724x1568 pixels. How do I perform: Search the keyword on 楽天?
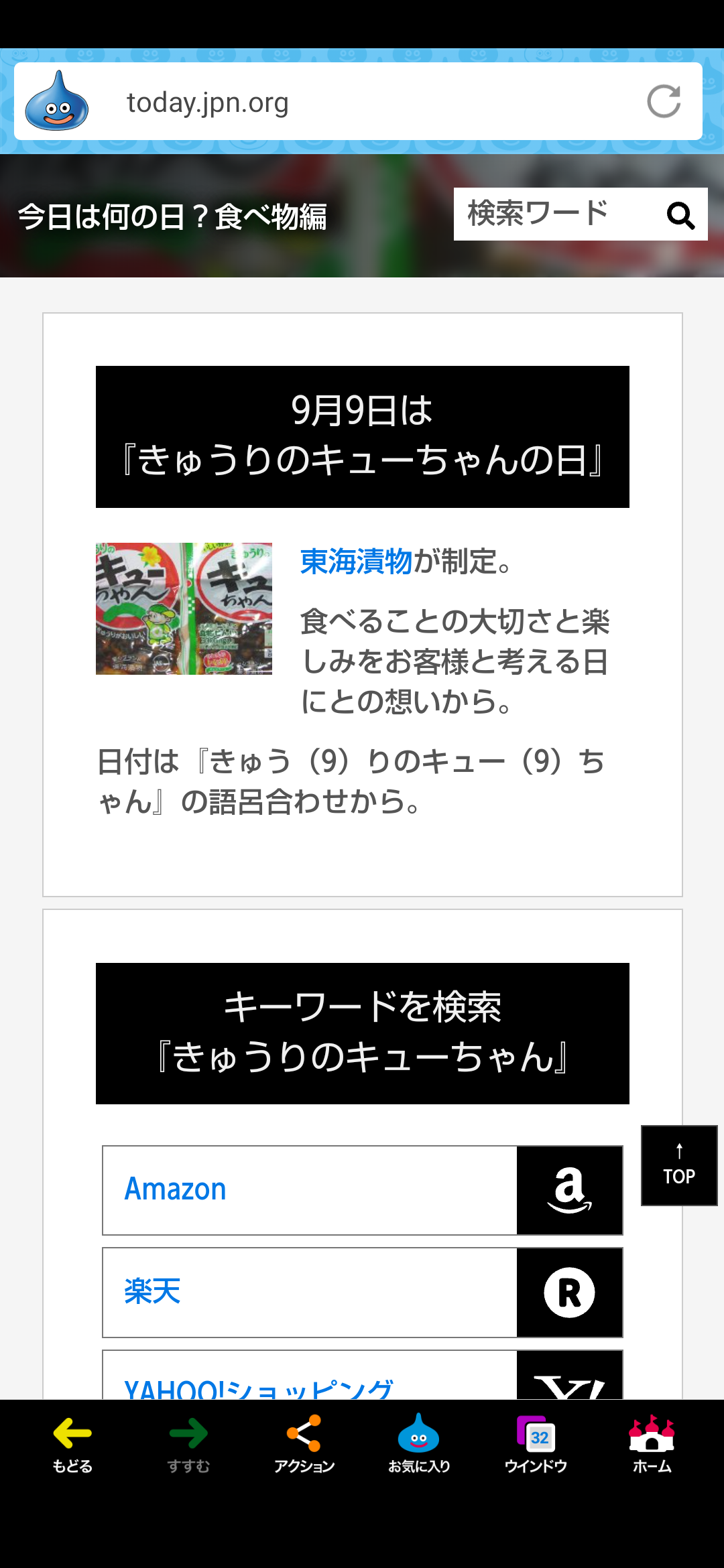click(362, 1292)
